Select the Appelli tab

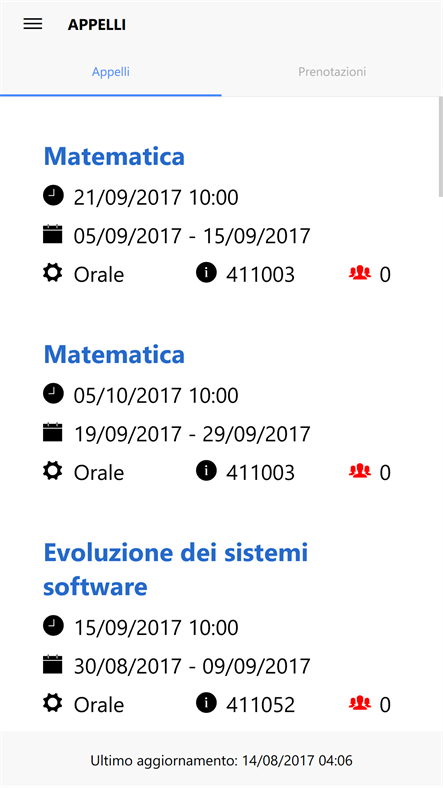point(110,72)
